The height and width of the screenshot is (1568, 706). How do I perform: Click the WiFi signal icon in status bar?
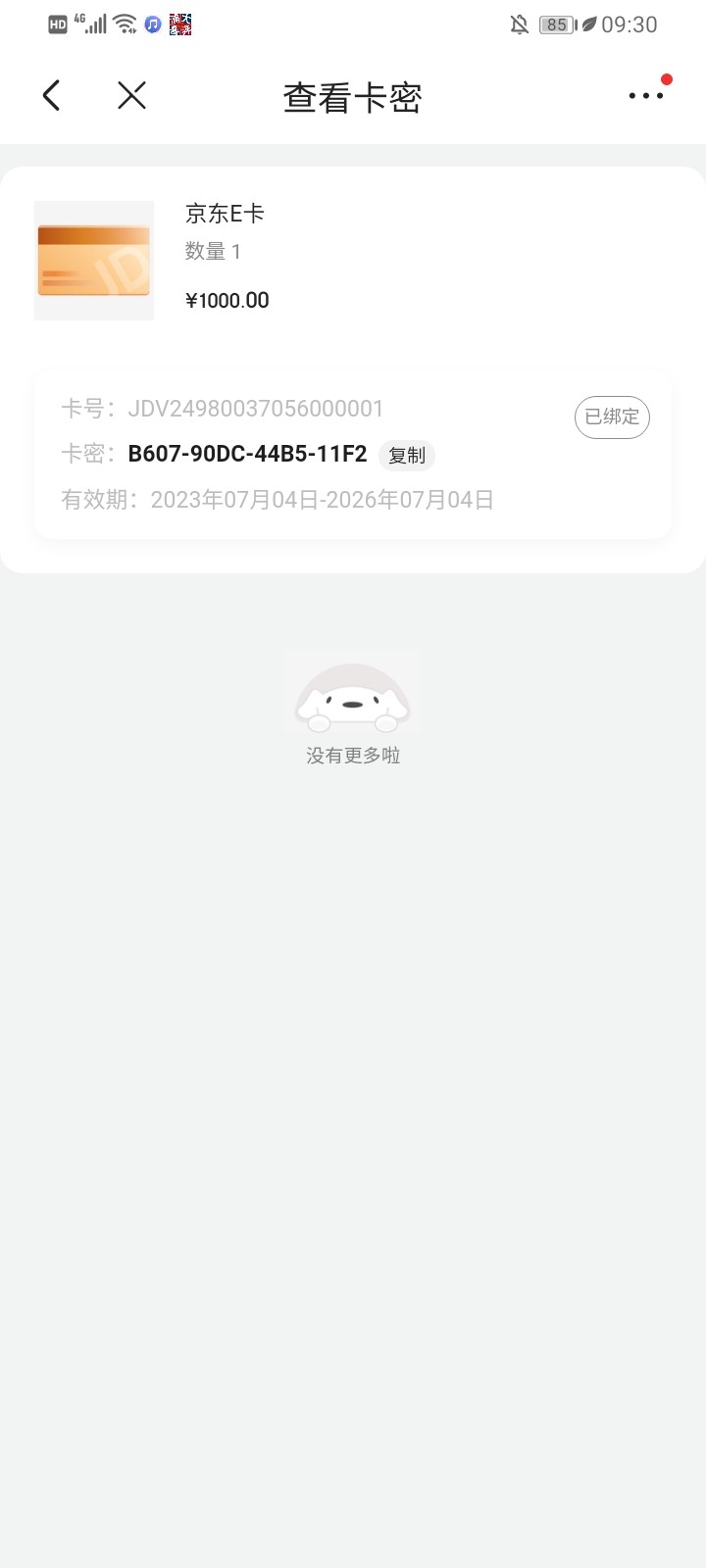pos(126,24)
